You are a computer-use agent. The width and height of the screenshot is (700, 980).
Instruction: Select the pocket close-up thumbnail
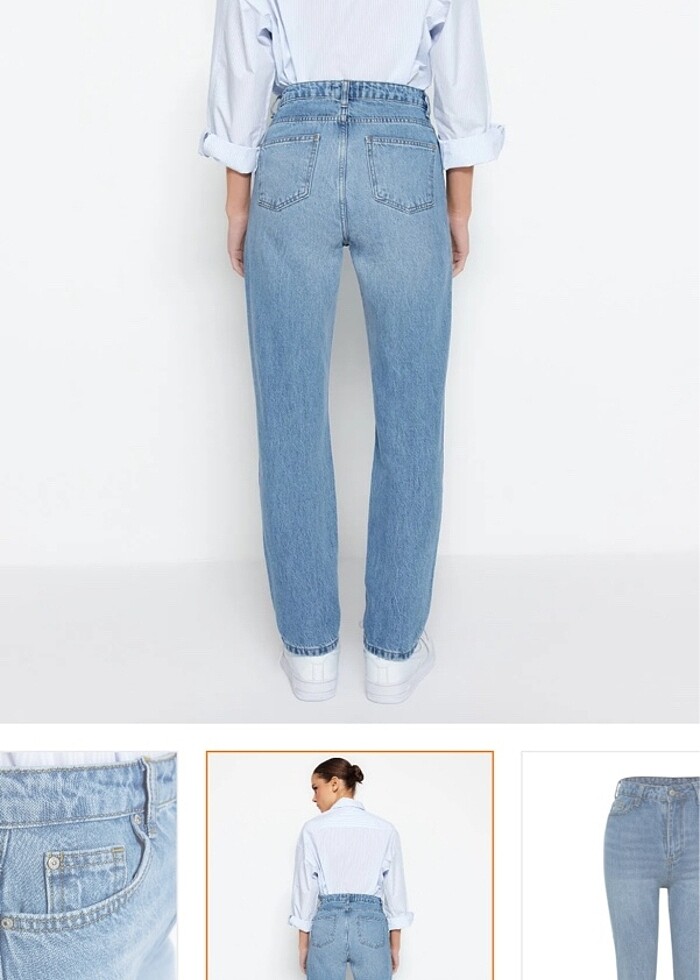[88, 865]
